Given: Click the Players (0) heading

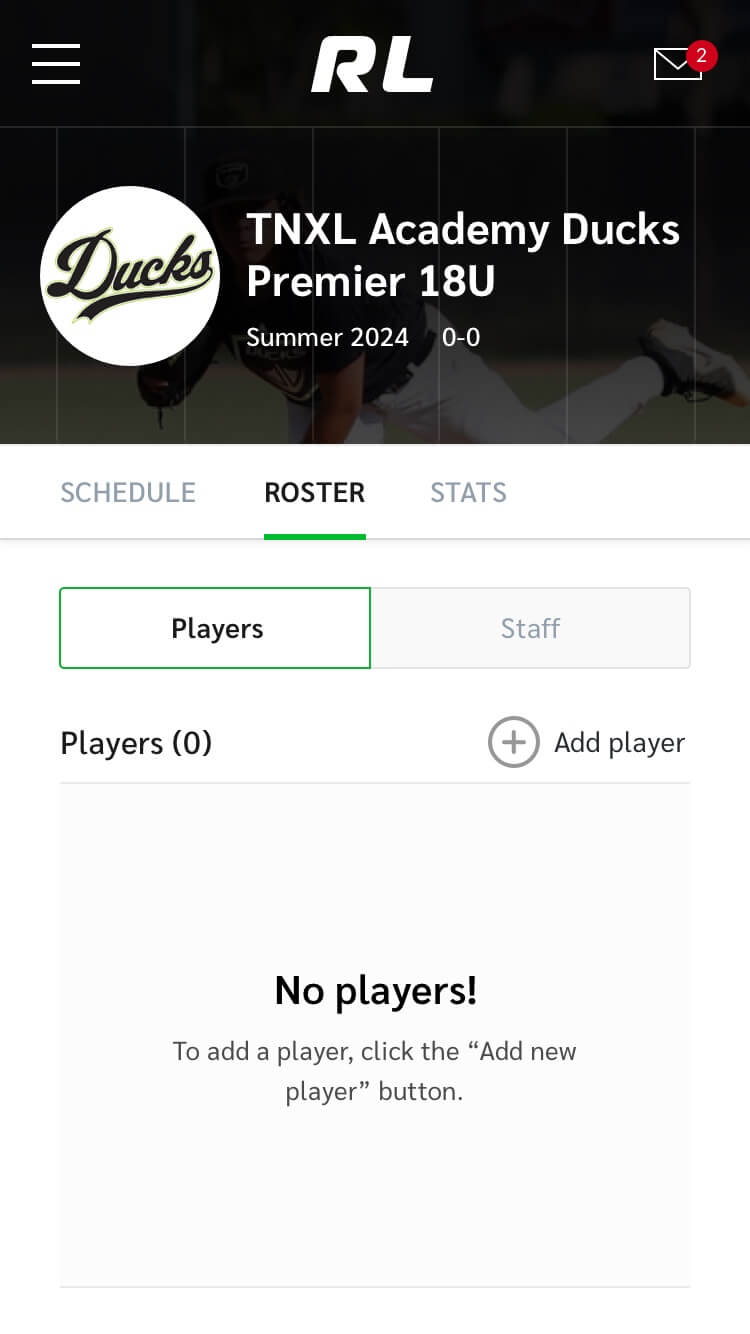Looking at the screenshot, I should click(x=136, y=743).
